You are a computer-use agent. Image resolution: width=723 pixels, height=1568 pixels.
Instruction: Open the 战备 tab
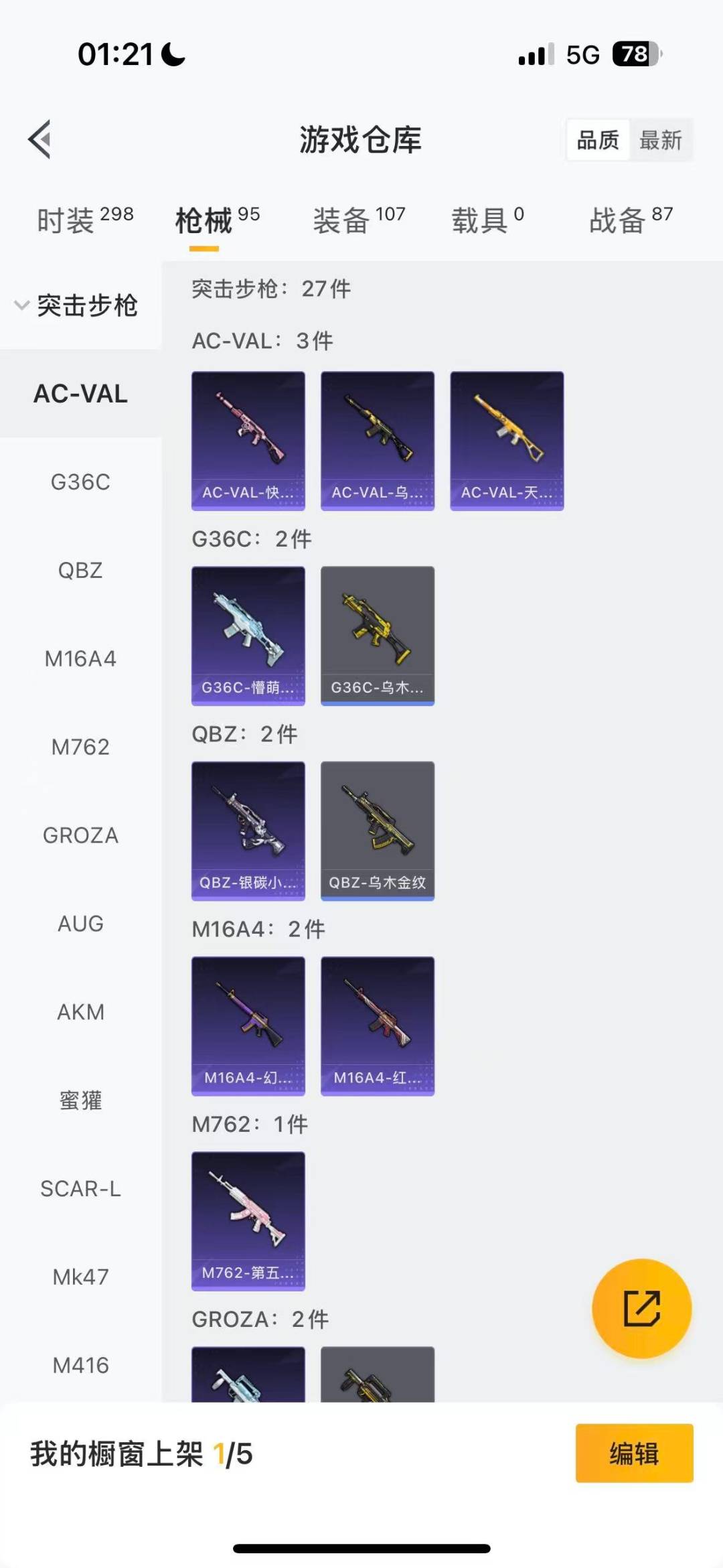pyautogui.click(x=631, y=220)
